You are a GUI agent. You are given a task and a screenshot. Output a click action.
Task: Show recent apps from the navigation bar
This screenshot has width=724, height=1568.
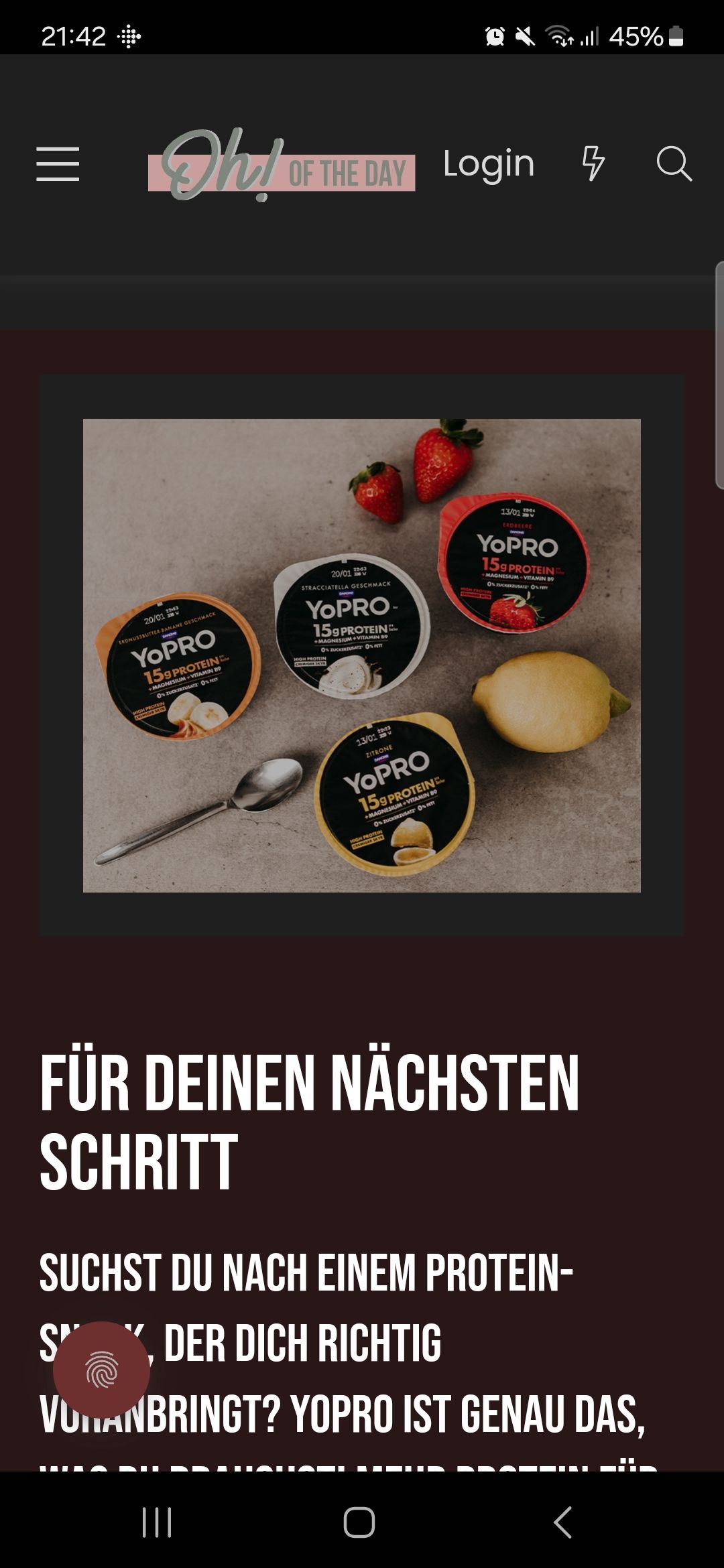pos(158,1522)
